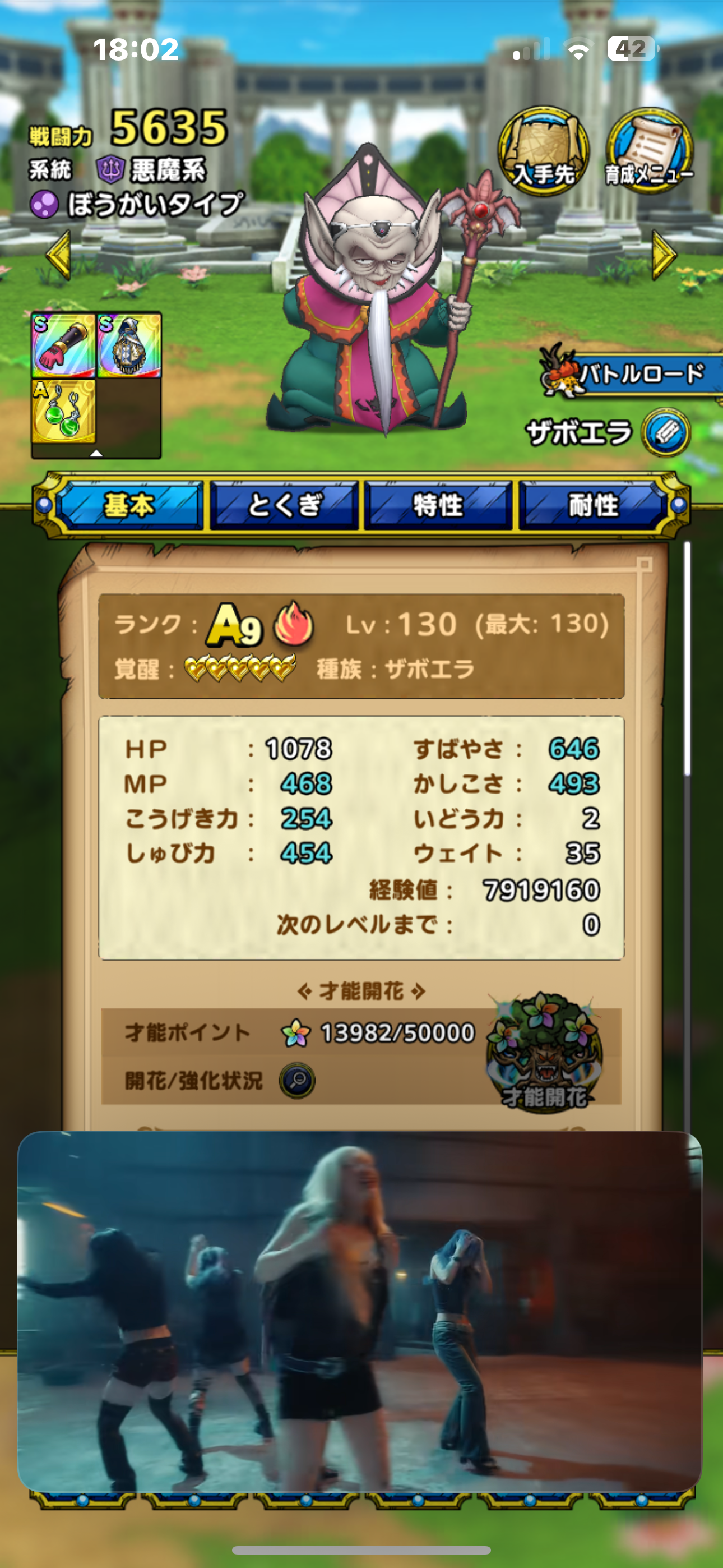Switch to the とくぎ tab

[x=284, y=505]
